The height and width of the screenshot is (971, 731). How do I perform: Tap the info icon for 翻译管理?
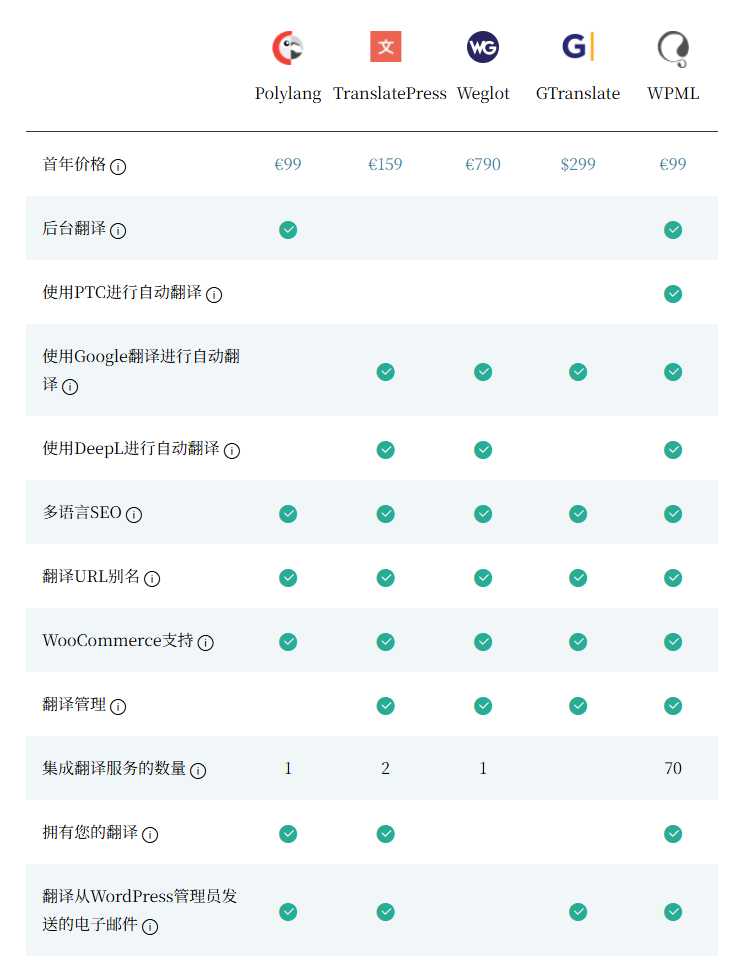tap(118, 707)
